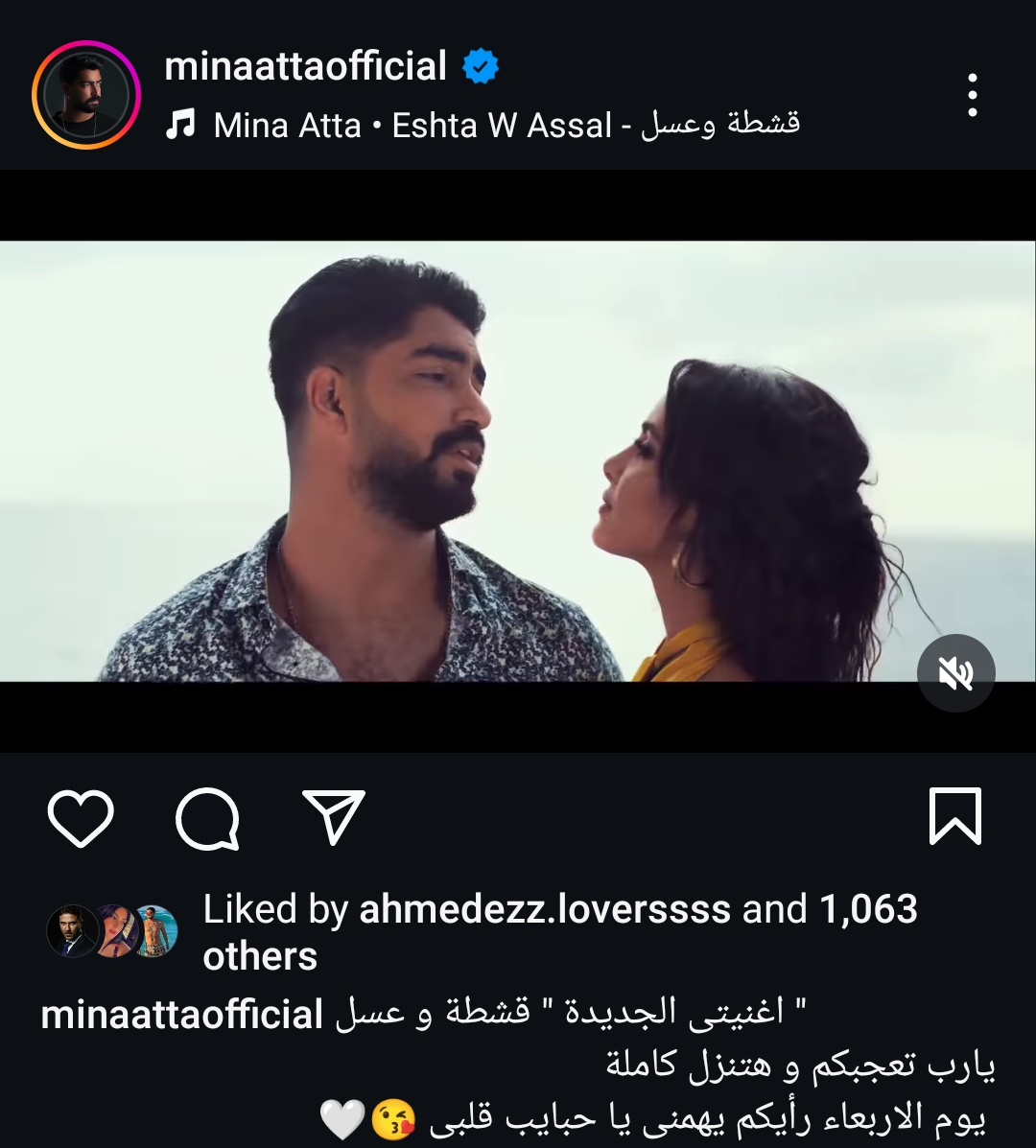Open the minaattaofficial username in post header
Screen dimensions: 1036x1148
pyautogui.click(x=305, y=67)
